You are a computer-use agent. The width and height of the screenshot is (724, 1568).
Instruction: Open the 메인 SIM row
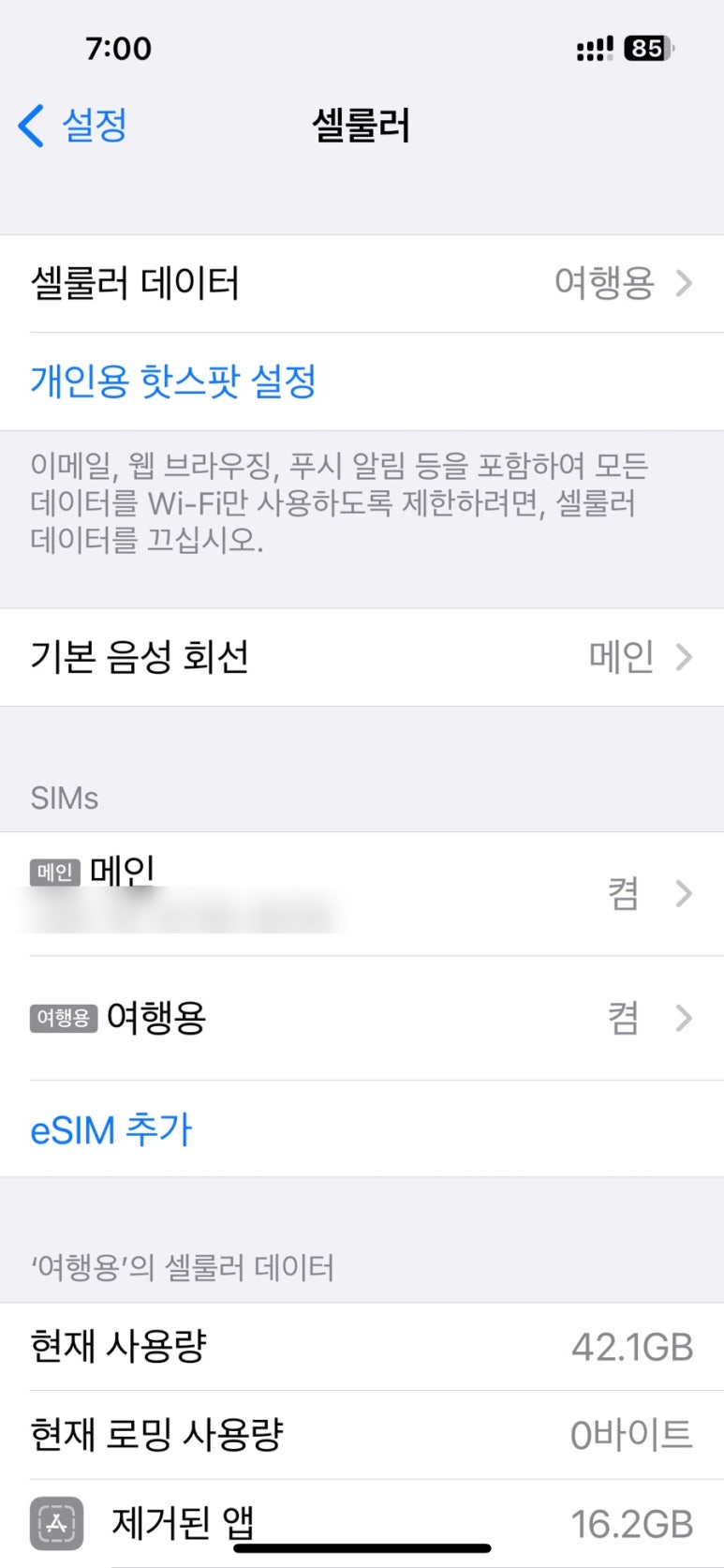coord(362,894)
